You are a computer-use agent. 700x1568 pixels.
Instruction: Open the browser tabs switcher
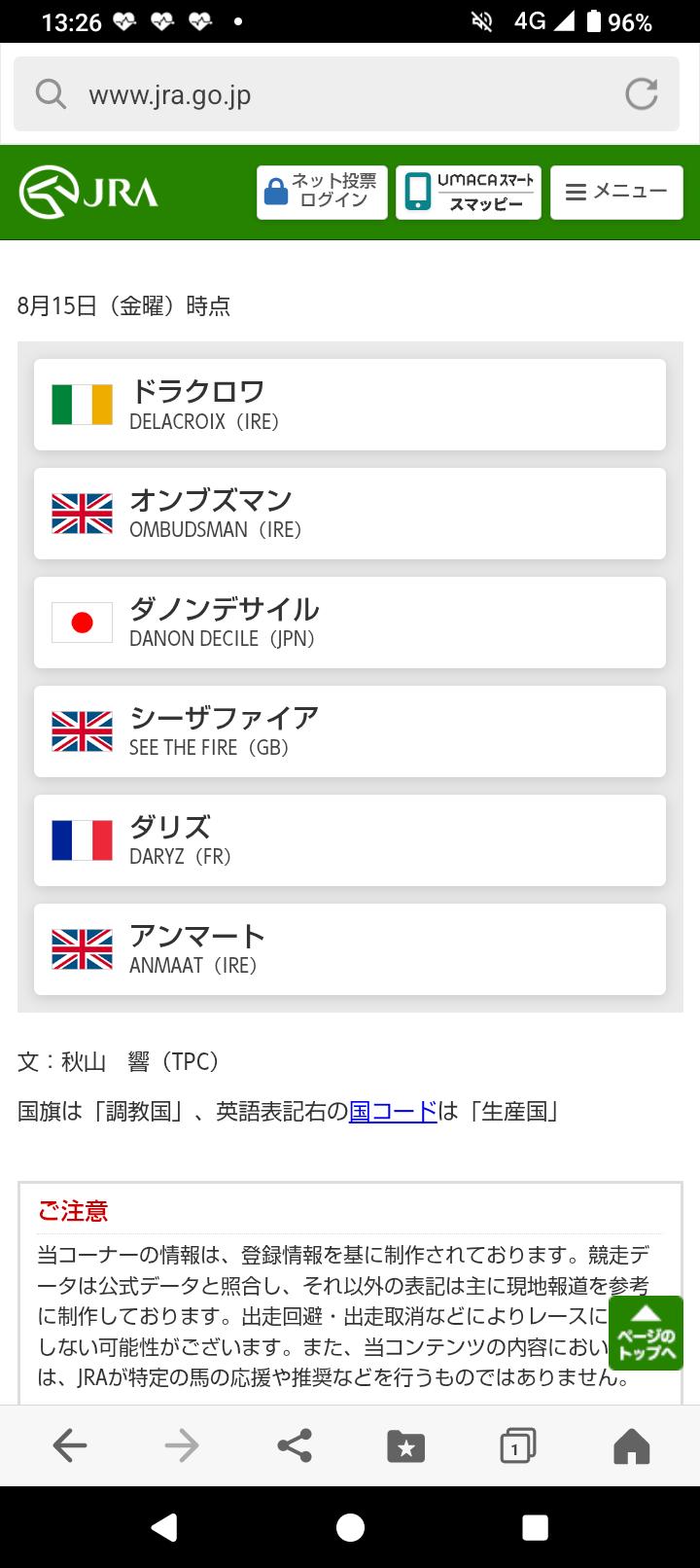point(518,1446)
